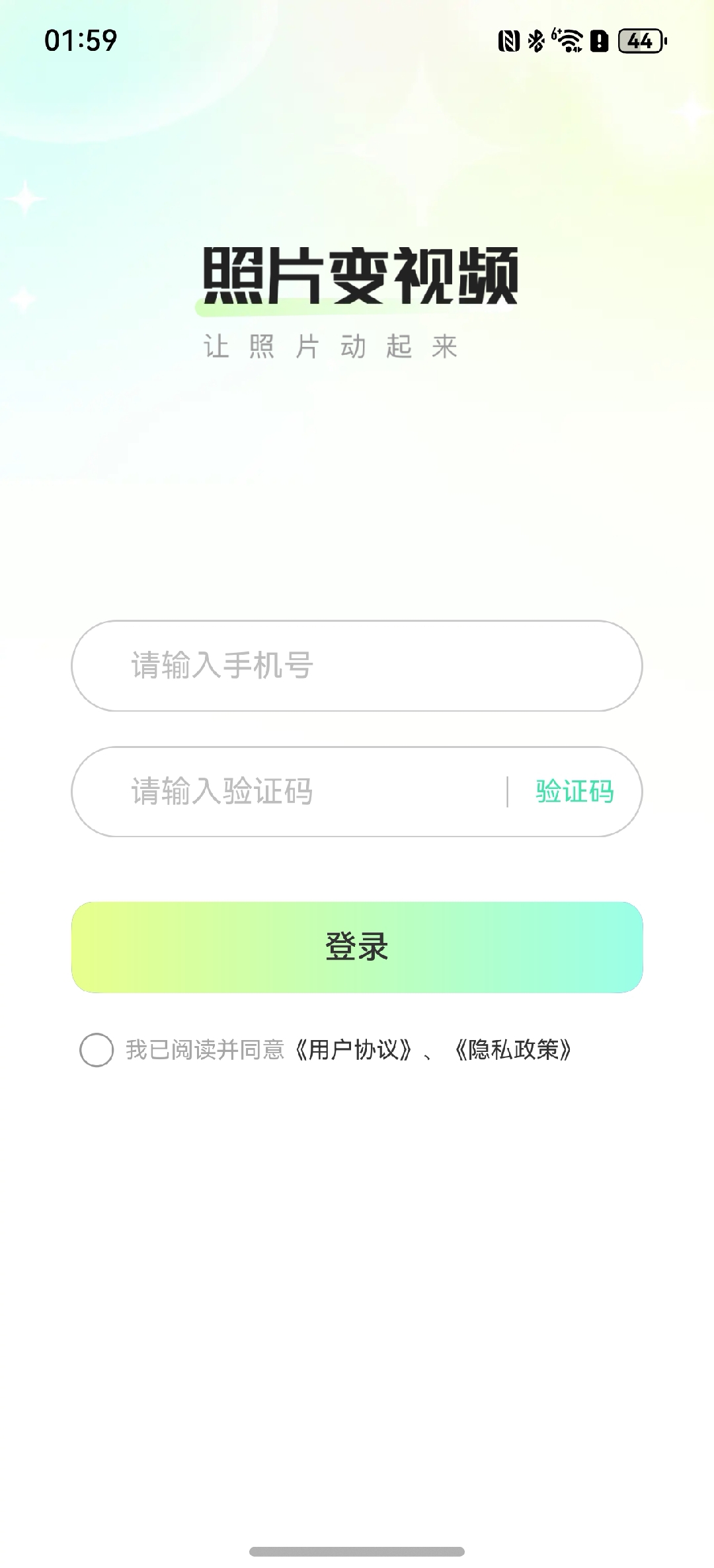Tap the Bluetooth icon in status bar
The width and height of the screenshot is (714, 1568).
coord(537,41)
